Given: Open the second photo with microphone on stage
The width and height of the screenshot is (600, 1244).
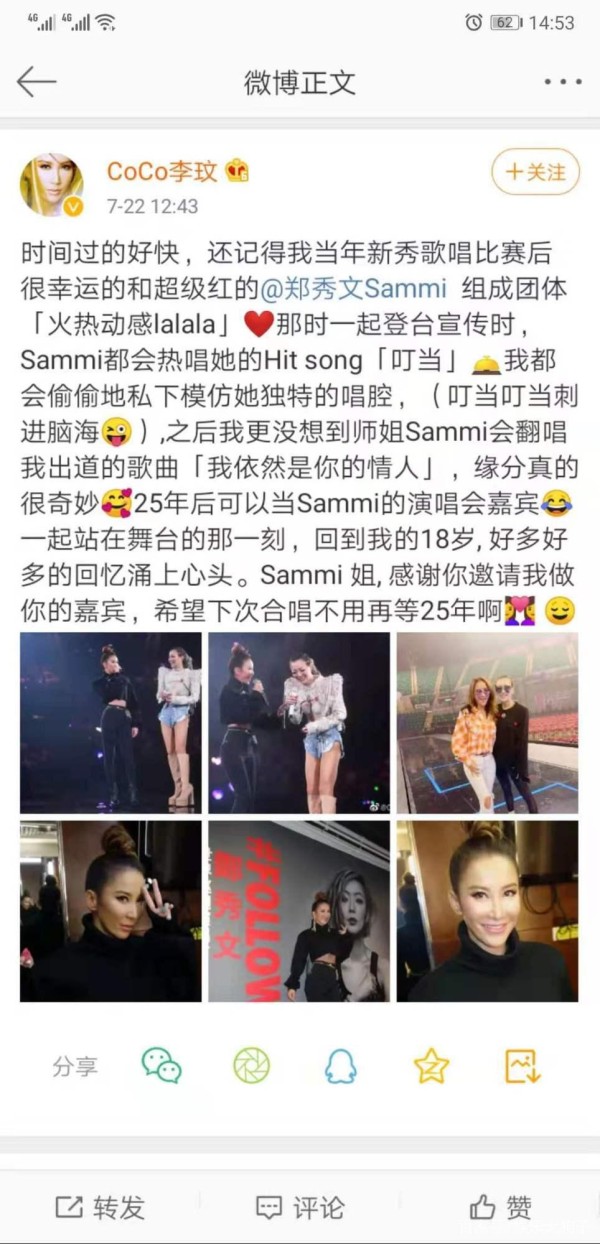Looking at the screenshot, I should (x=299, y=722).
